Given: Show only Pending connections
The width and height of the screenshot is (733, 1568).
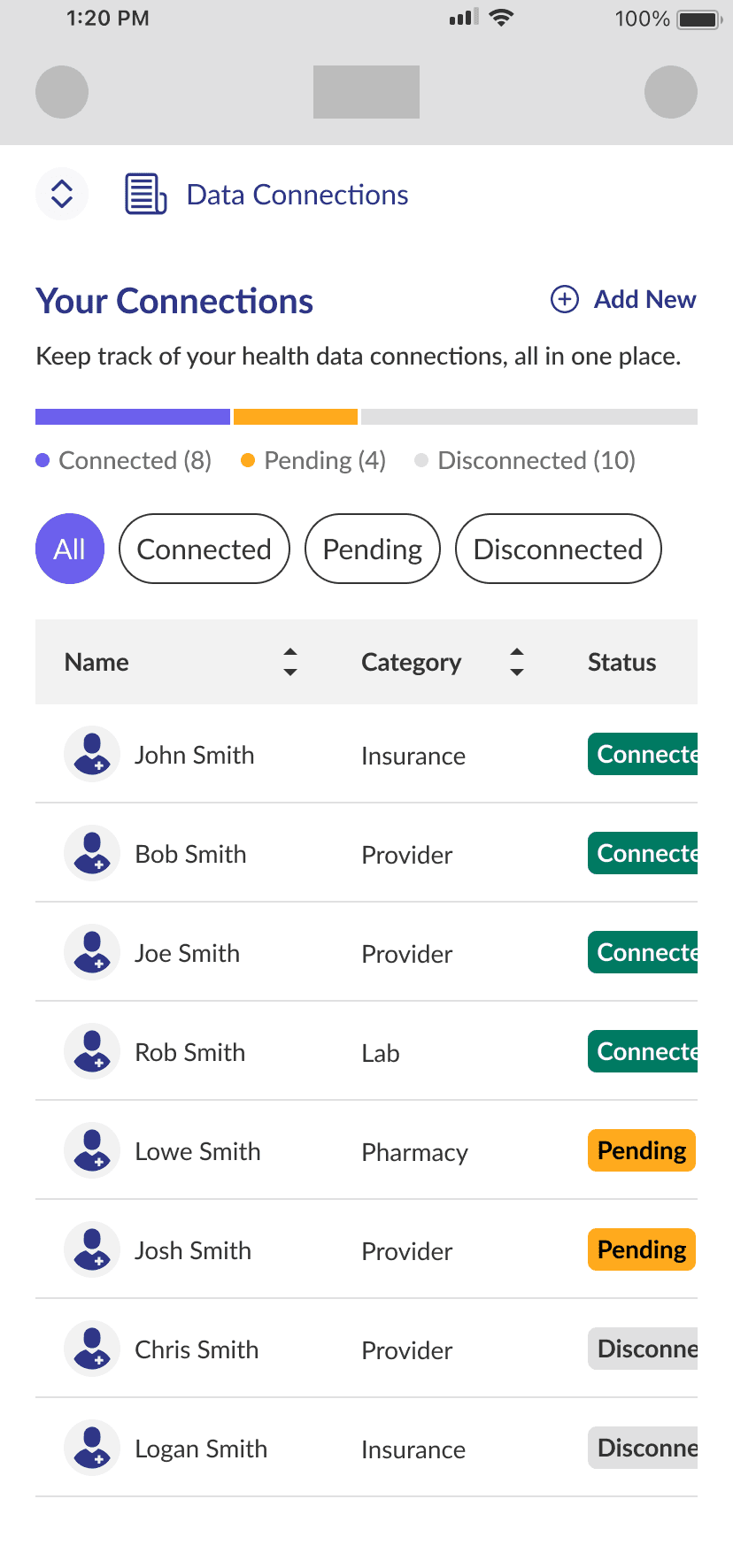Looking at the screenshot, I should coord(373,549).
